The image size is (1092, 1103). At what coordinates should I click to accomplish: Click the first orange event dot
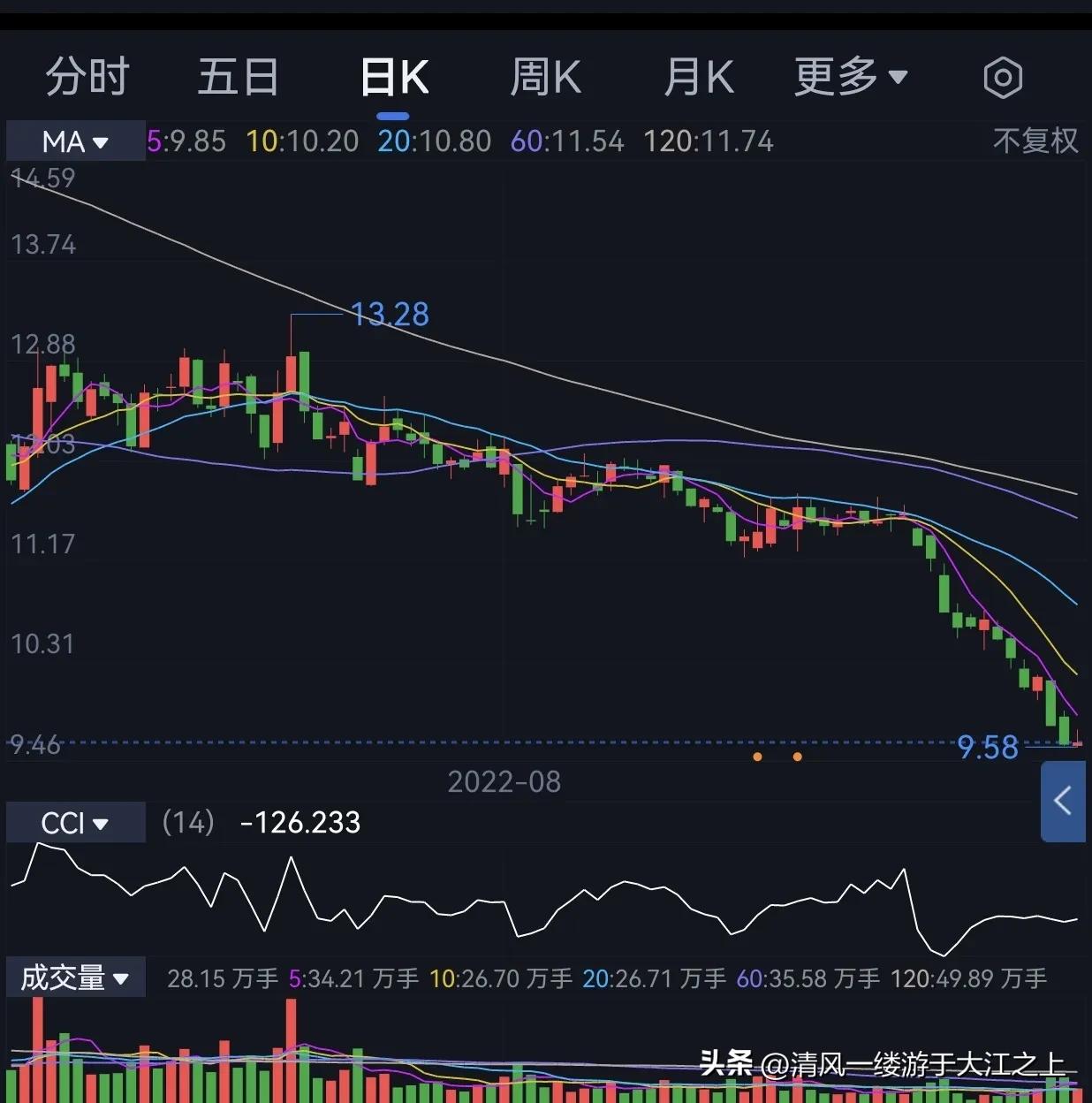tap(758, 757)
